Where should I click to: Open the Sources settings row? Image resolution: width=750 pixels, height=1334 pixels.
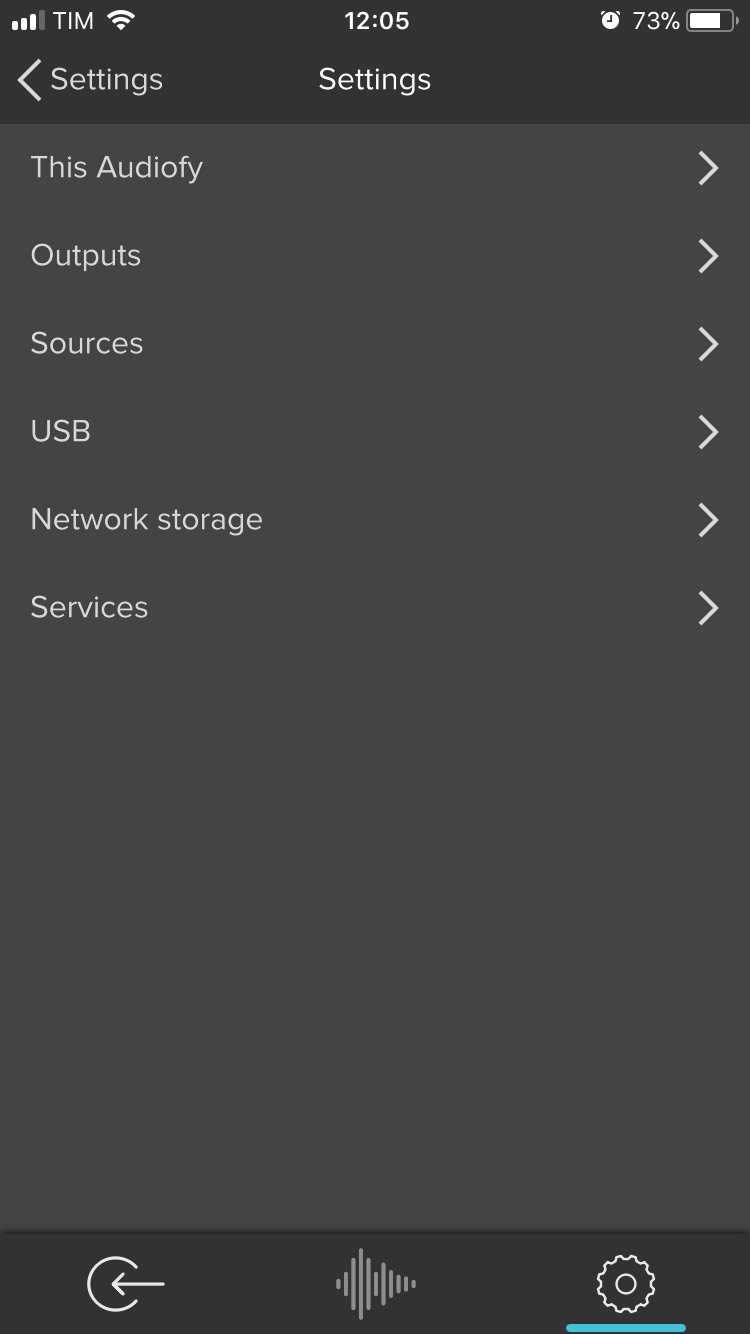click(375, 344)
